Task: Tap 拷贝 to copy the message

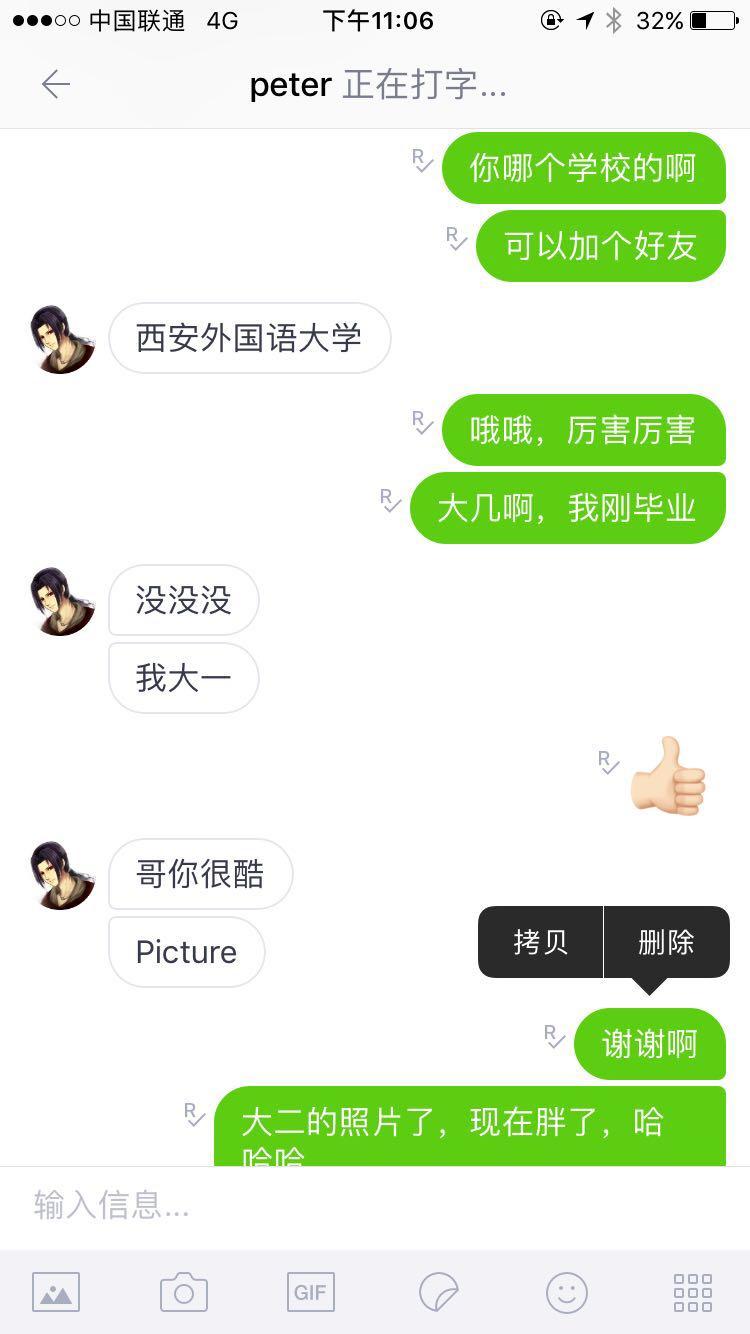Action: (540, 942)
